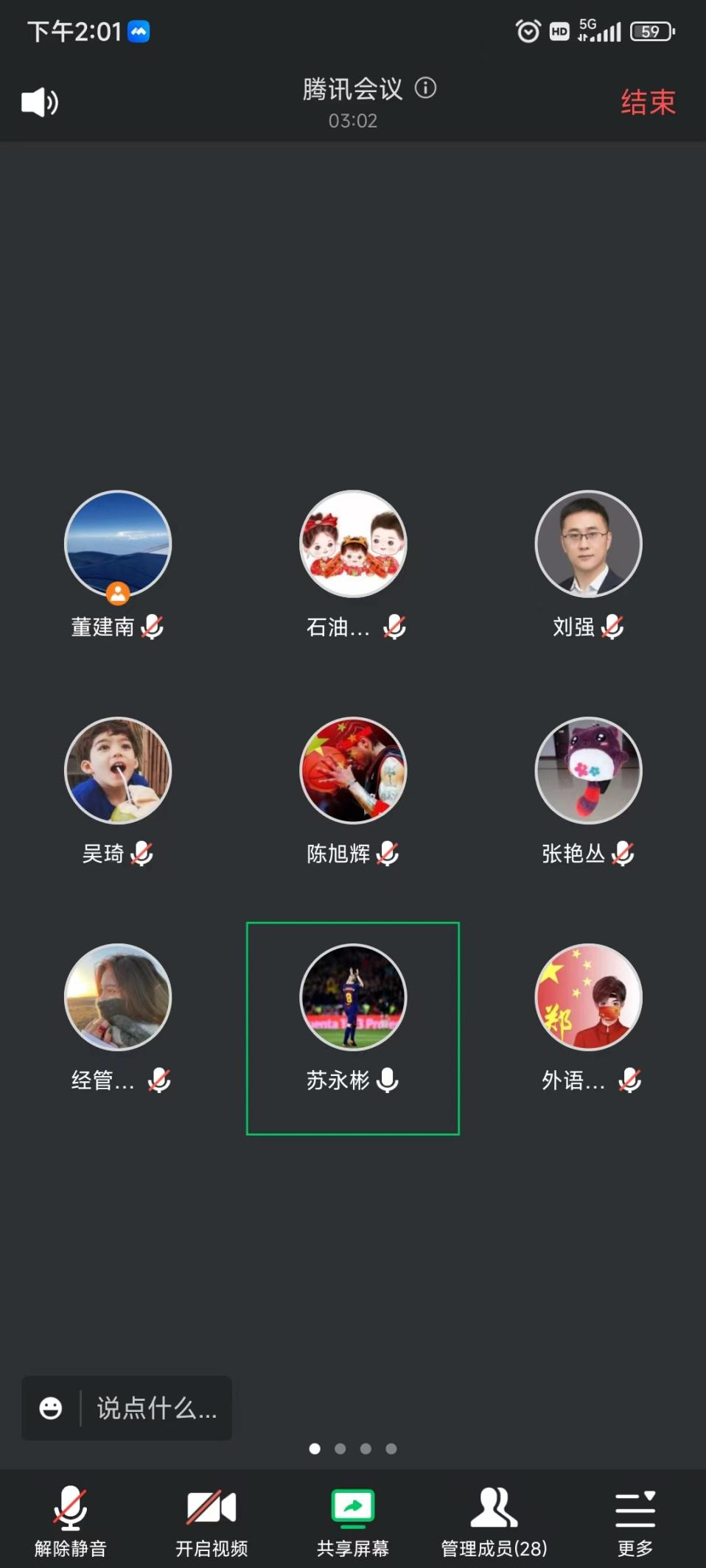Image resolution: width=706 pixels, height=1568 pixels.
Task: Tap 结束 to end the meeting
Action: (647, 102)
